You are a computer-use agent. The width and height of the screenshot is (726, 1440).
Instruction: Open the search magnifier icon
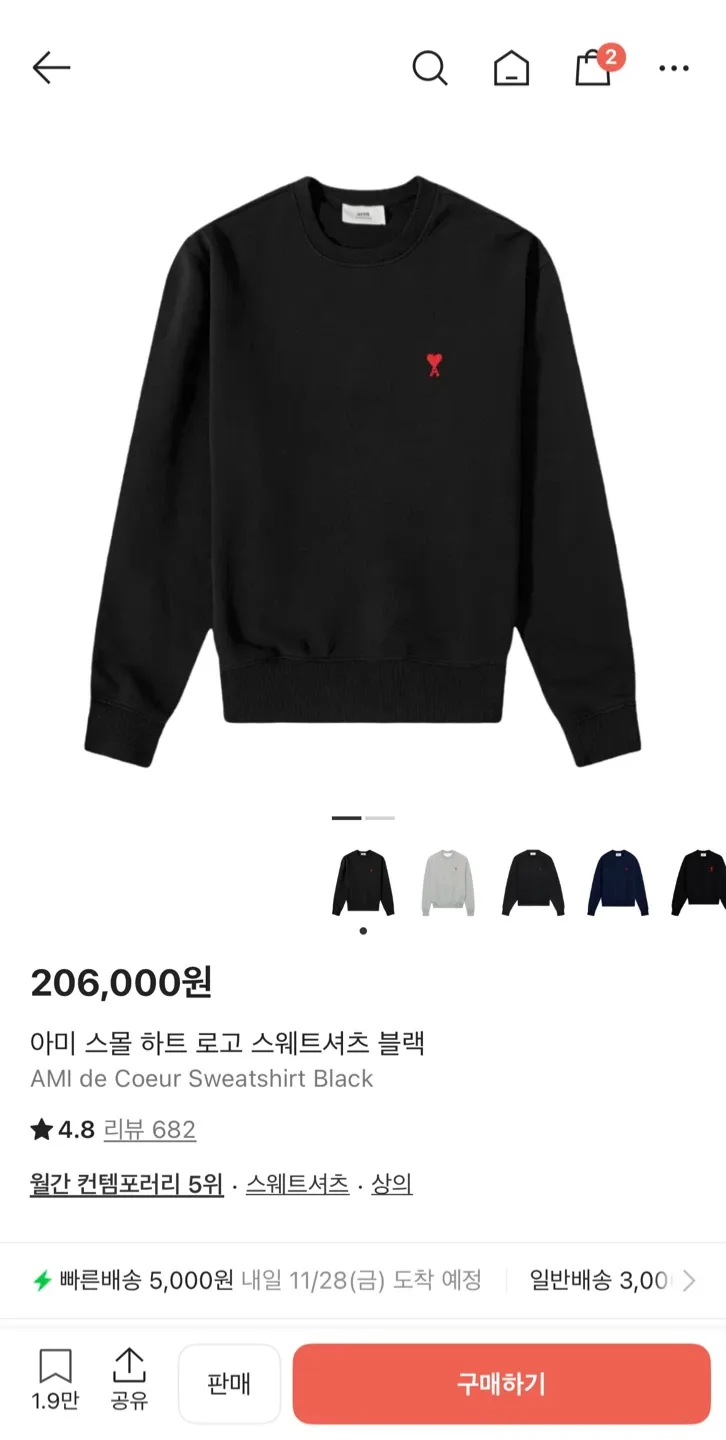tap(429, 68)
